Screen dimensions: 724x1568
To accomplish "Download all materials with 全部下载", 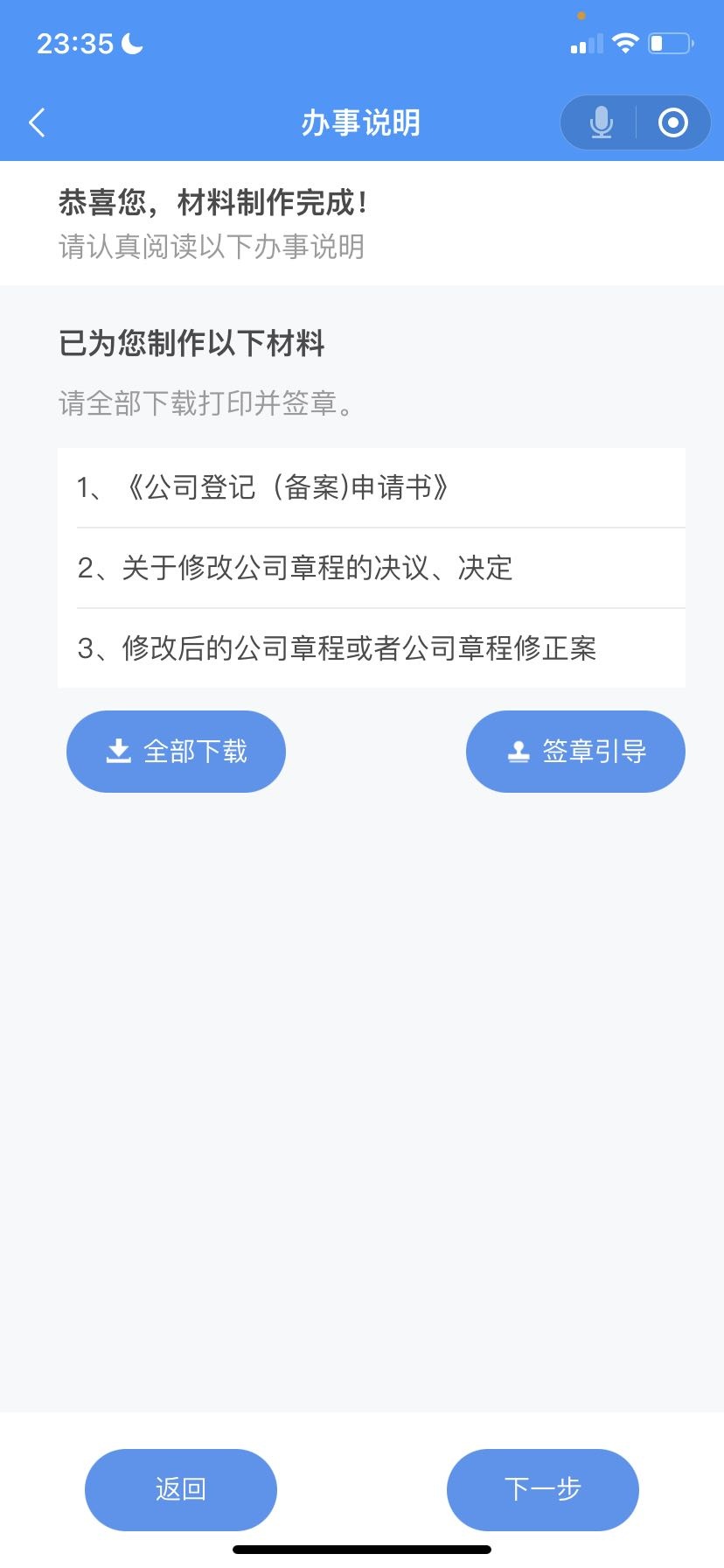I will [x=176, y=752].
